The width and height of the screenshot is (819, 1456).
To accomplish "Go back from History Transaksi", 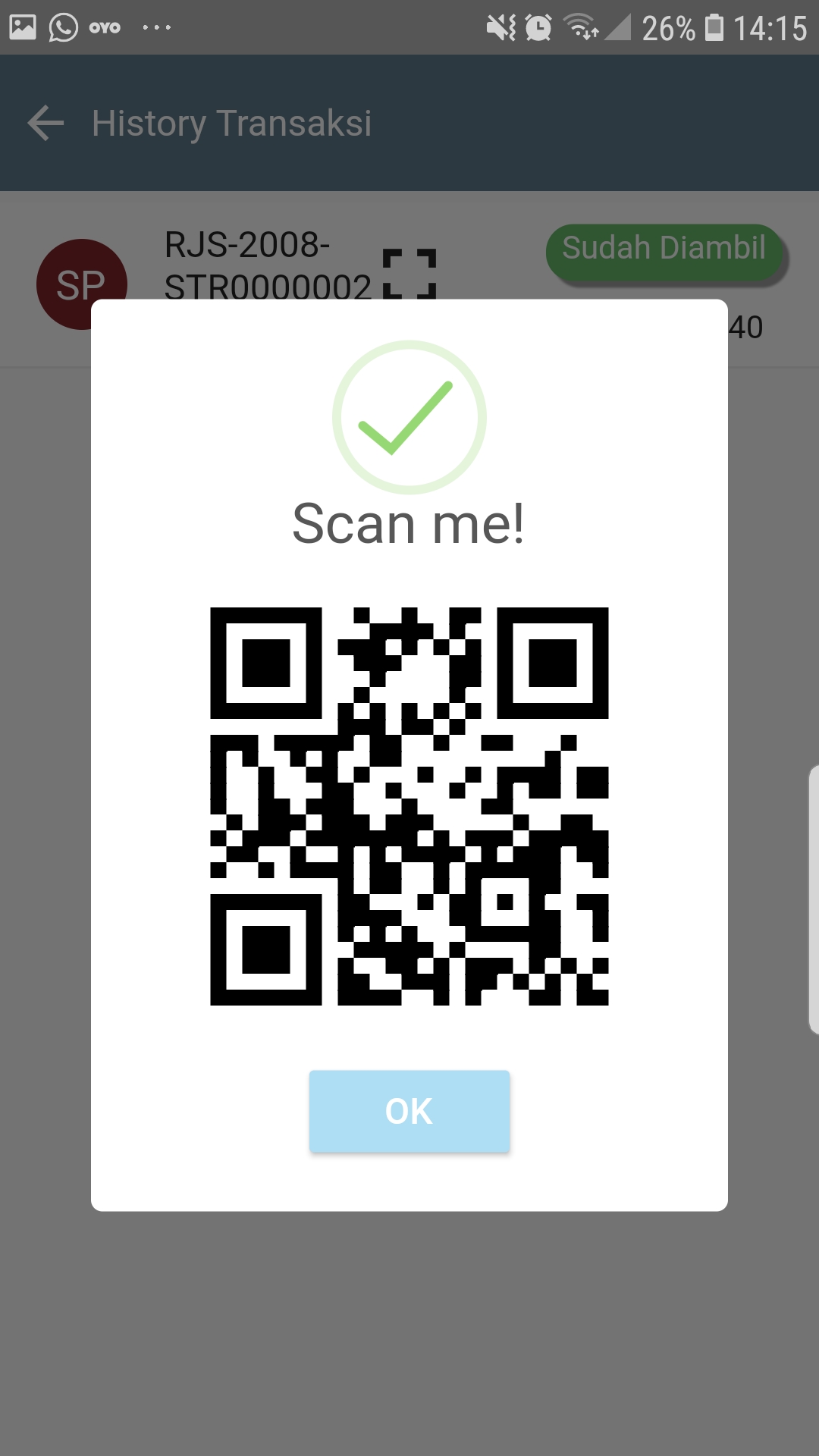I will (45, 123).
